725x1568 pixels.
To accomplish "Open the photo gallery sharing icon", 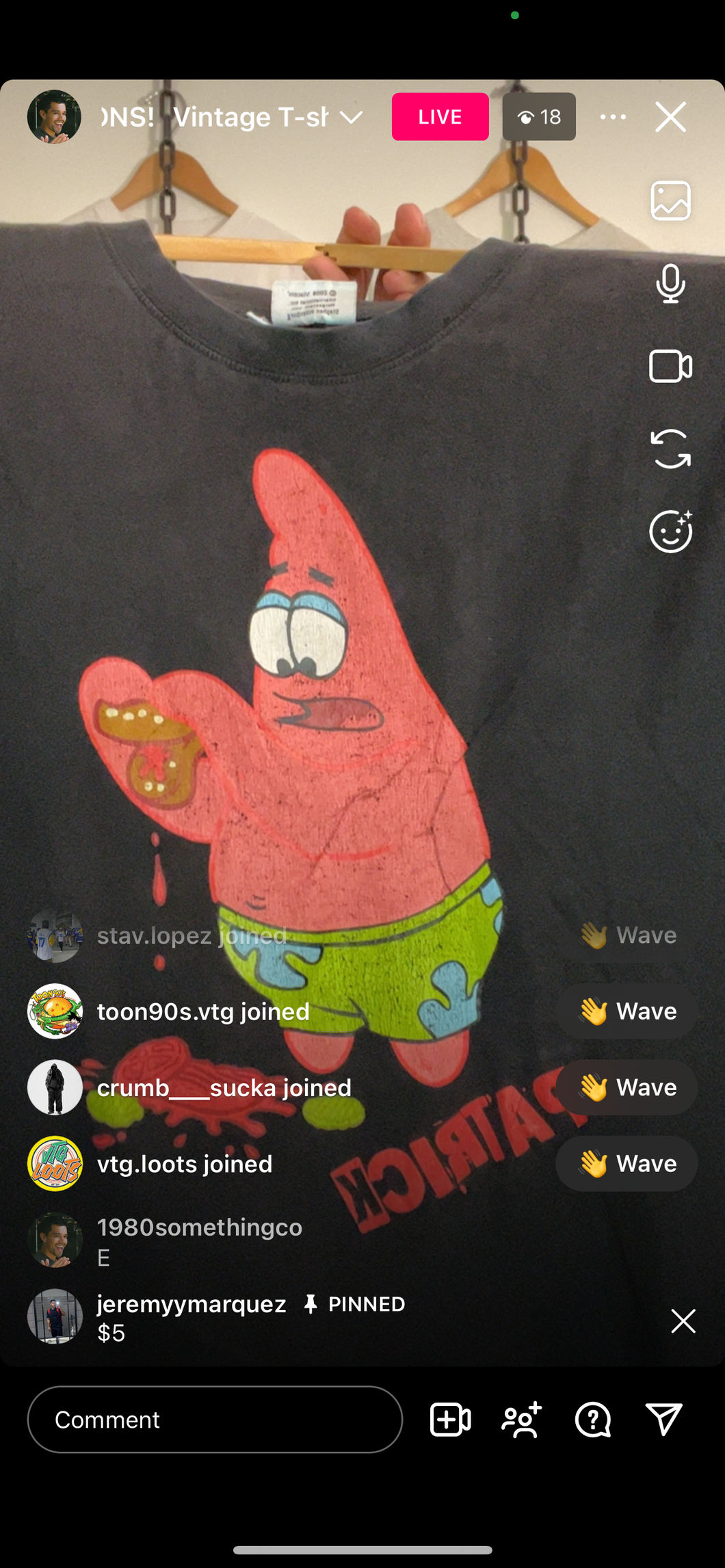I will point(670,201).
